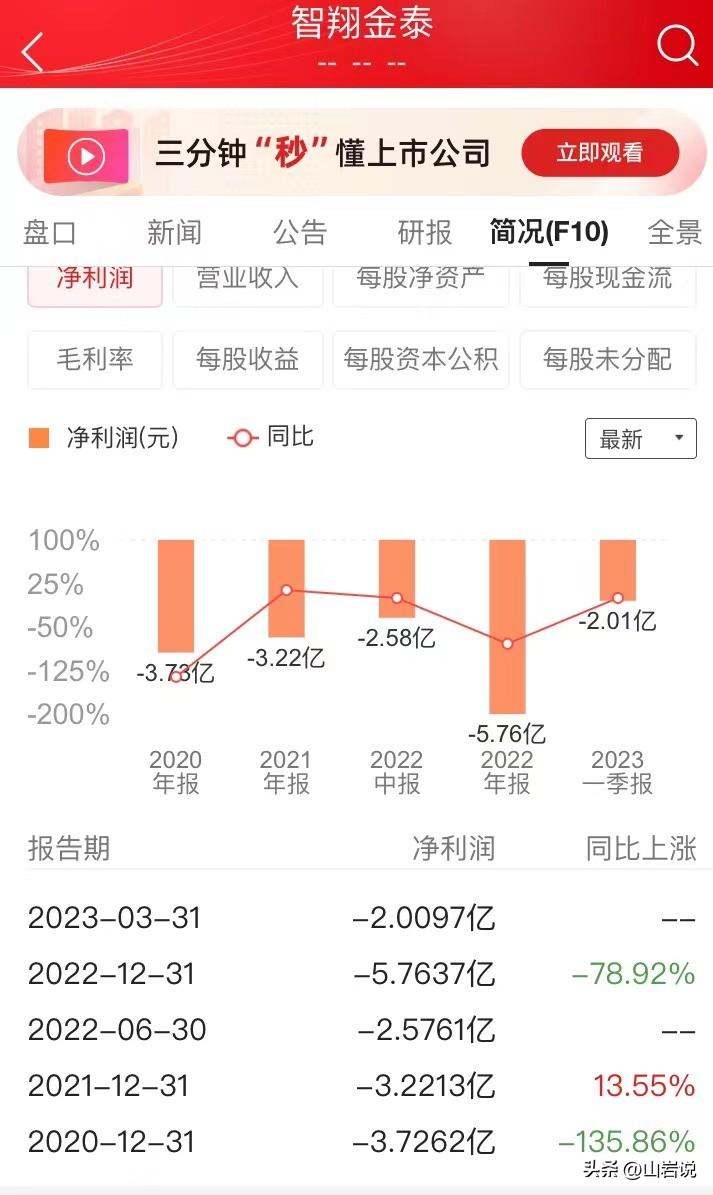The height and width of the screenshot is (1195, 713).
Task: Go back with the top-left arrow
Action: (33, 51)
